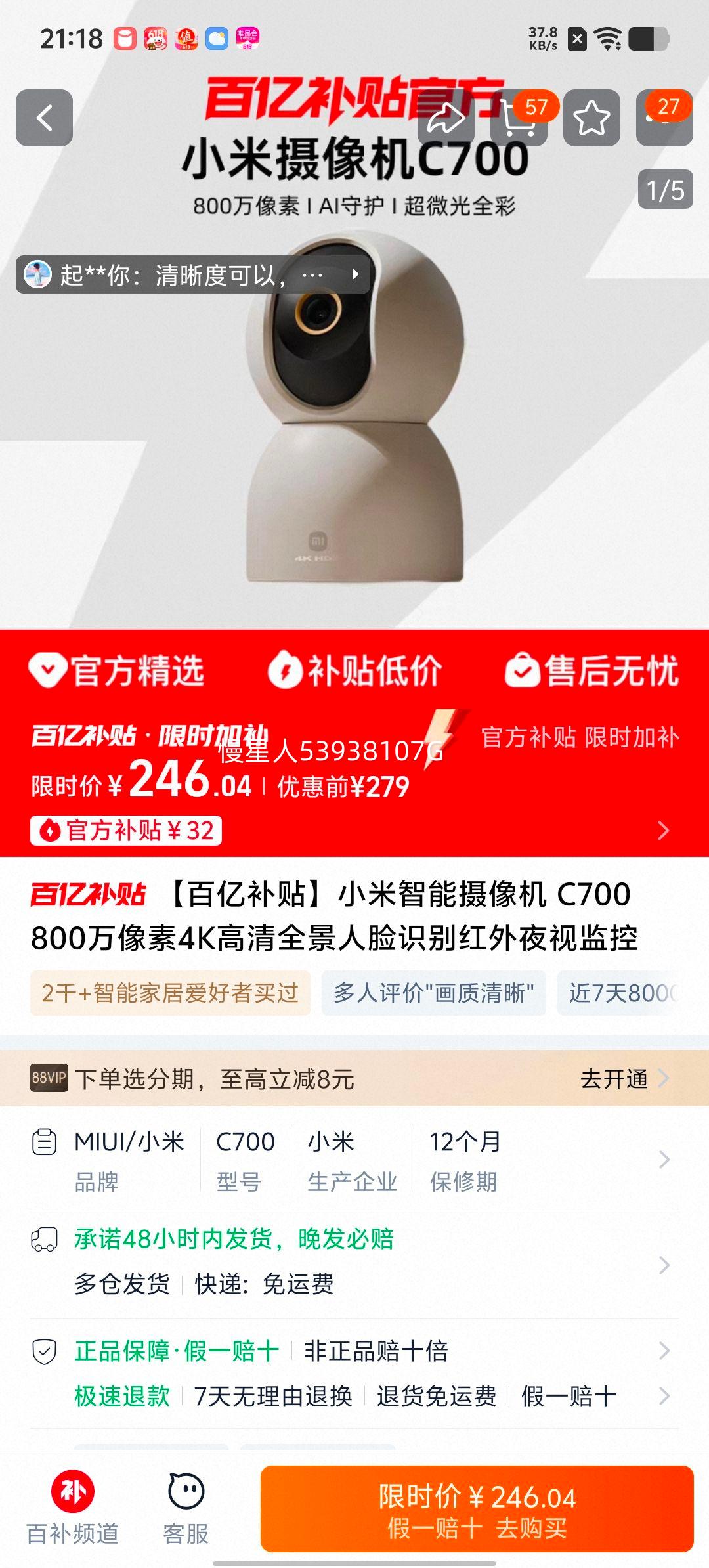Tap the 2千+智能家居爱好者买过 tag

[x=171, y=992]
